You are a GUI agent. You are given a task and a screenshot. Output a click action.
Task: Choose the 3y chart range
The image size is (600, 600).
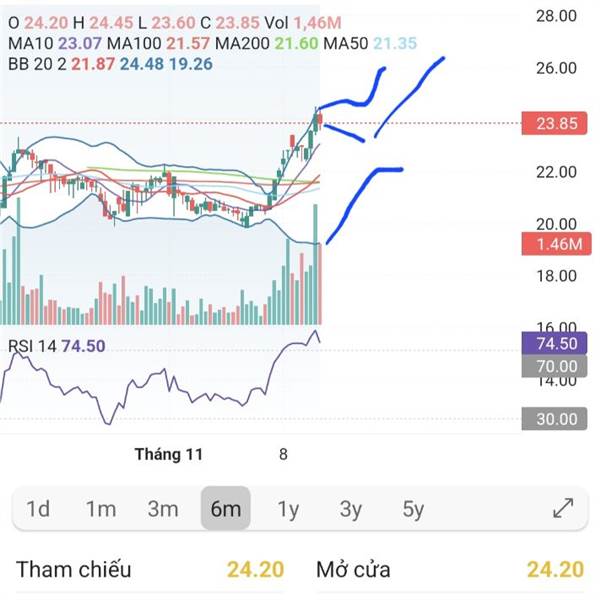(x=350, y=509)
